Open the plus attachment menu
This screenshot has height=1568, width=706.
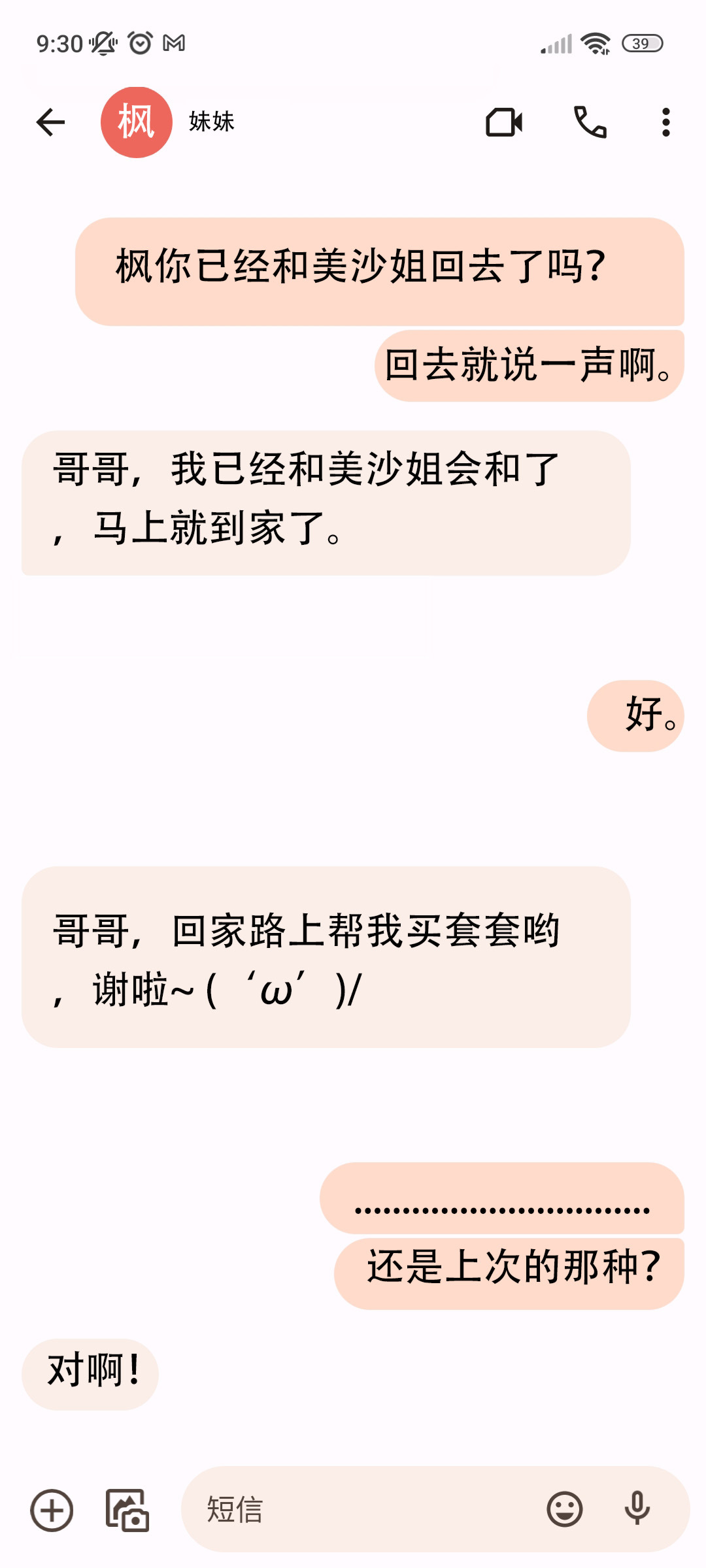[52, 1510]
